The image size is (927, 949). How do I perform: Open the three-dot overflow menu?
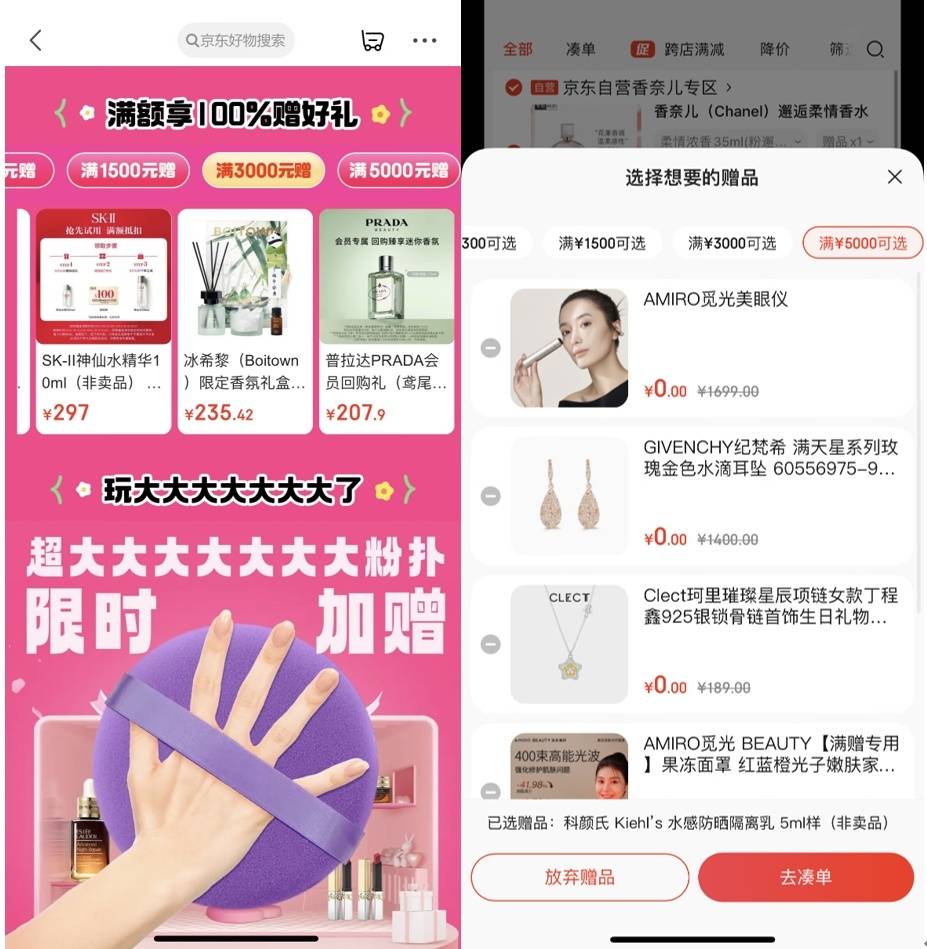click(x=424, y=40)
